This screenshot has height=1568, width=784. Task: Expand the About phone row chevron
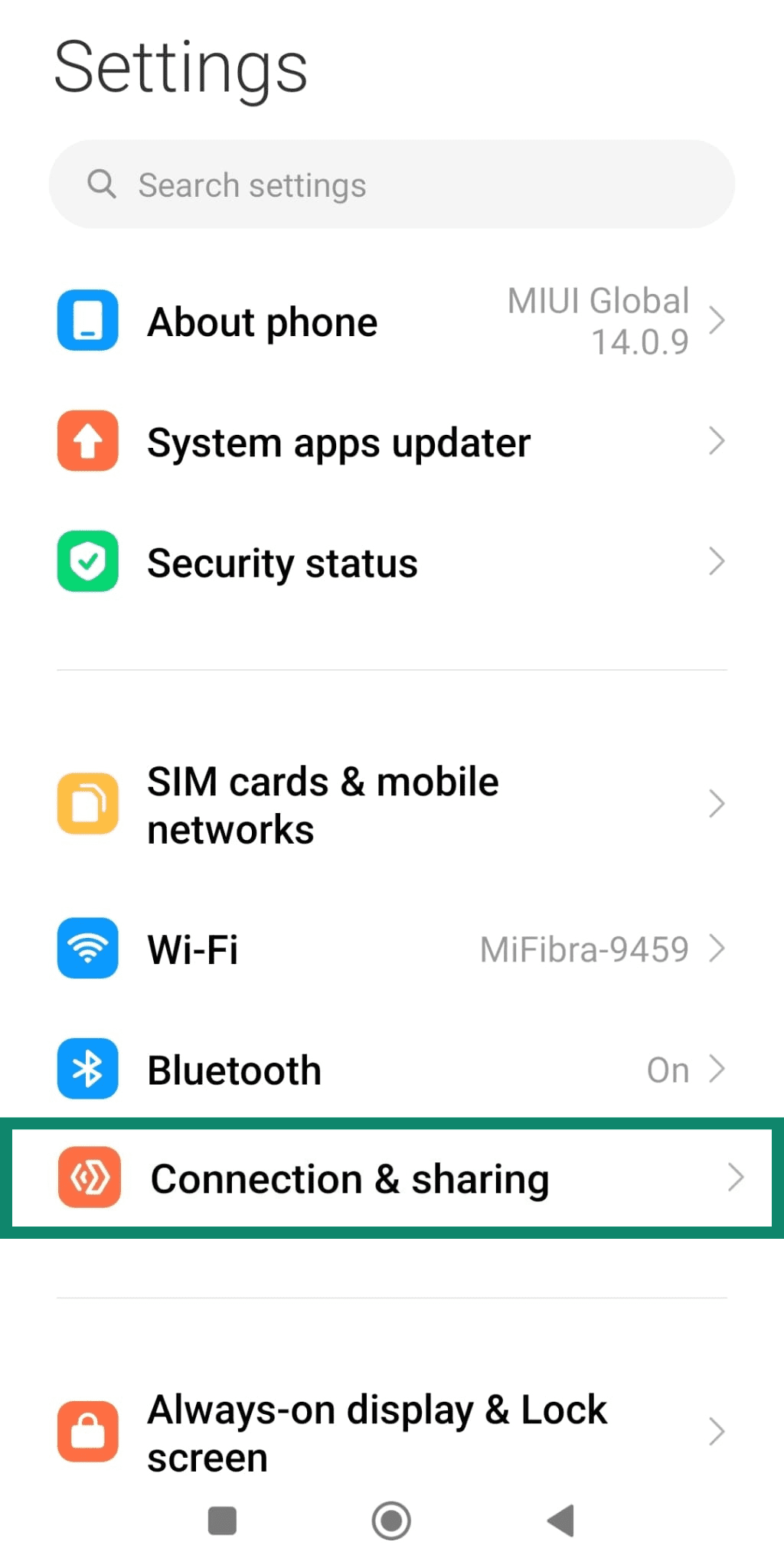[717, 320]
